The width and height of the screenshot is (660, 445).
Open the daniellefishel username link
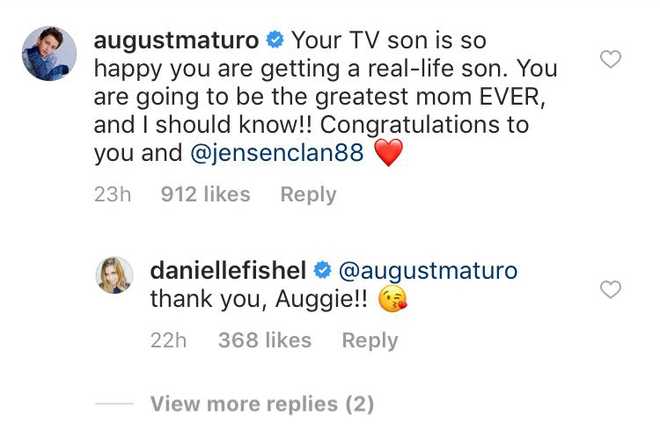tap(227, 271)
